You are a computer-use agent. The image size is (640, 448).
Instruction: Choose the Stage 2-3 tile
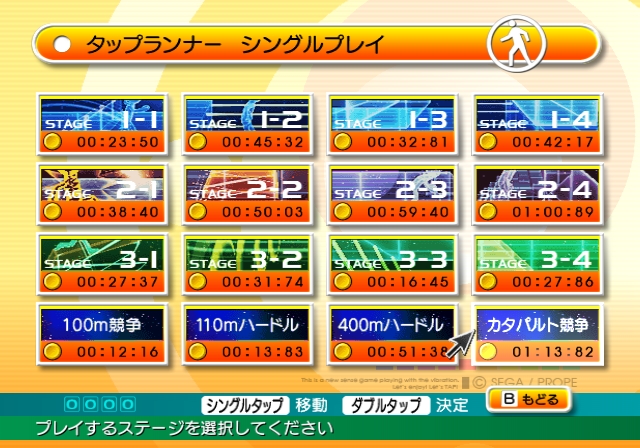392,195
